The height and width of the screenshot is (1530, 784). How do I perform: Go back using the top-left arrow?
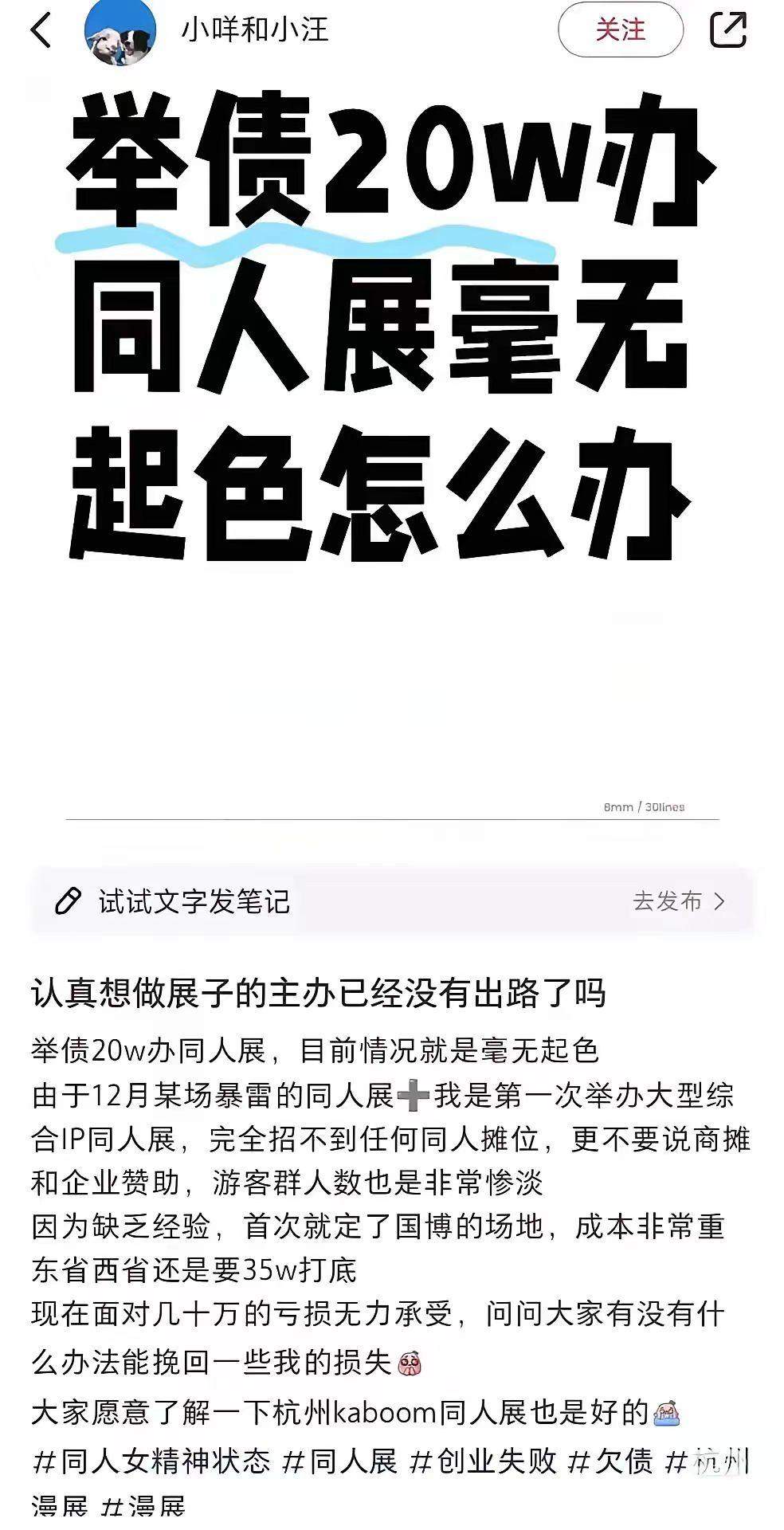[41, 30]
